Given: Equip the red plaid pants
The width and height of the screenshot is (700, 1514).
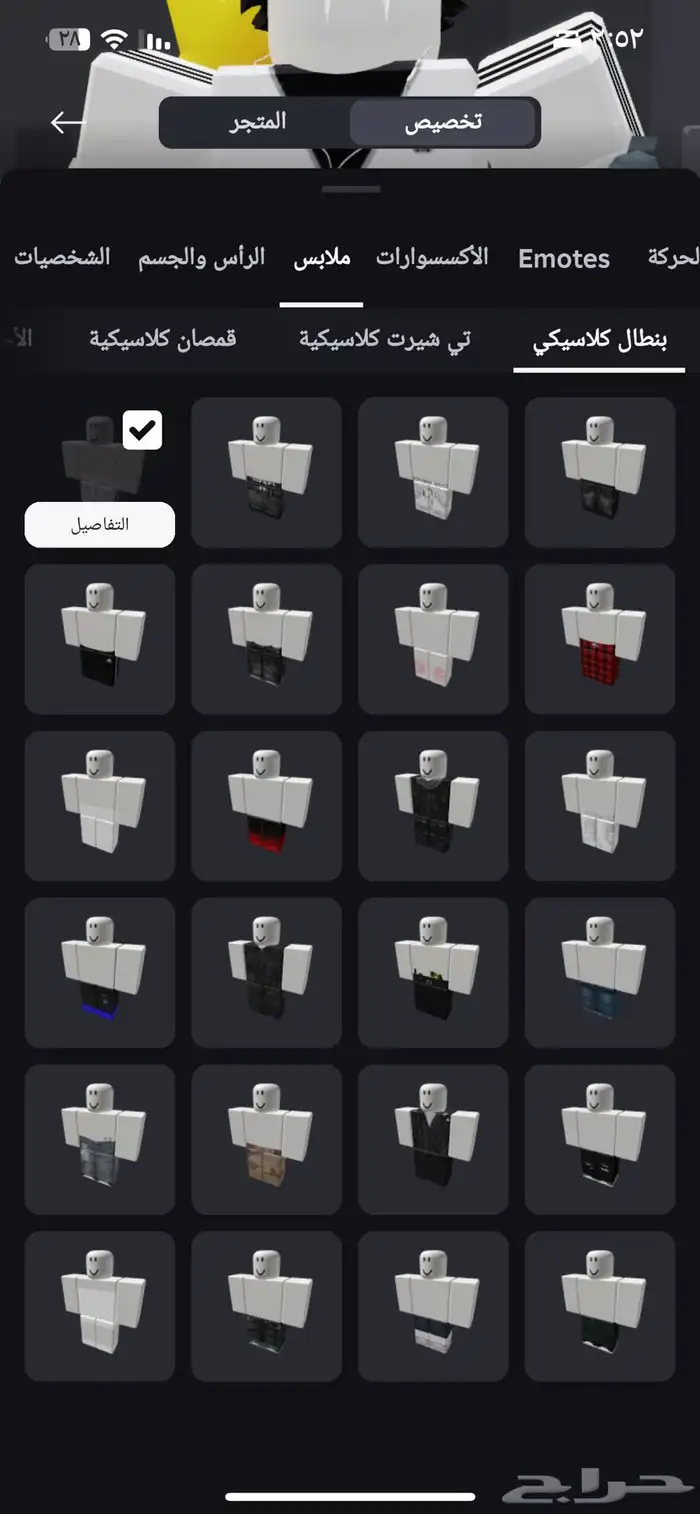Looking at the screenshot, I should click(x=600, y=639).
